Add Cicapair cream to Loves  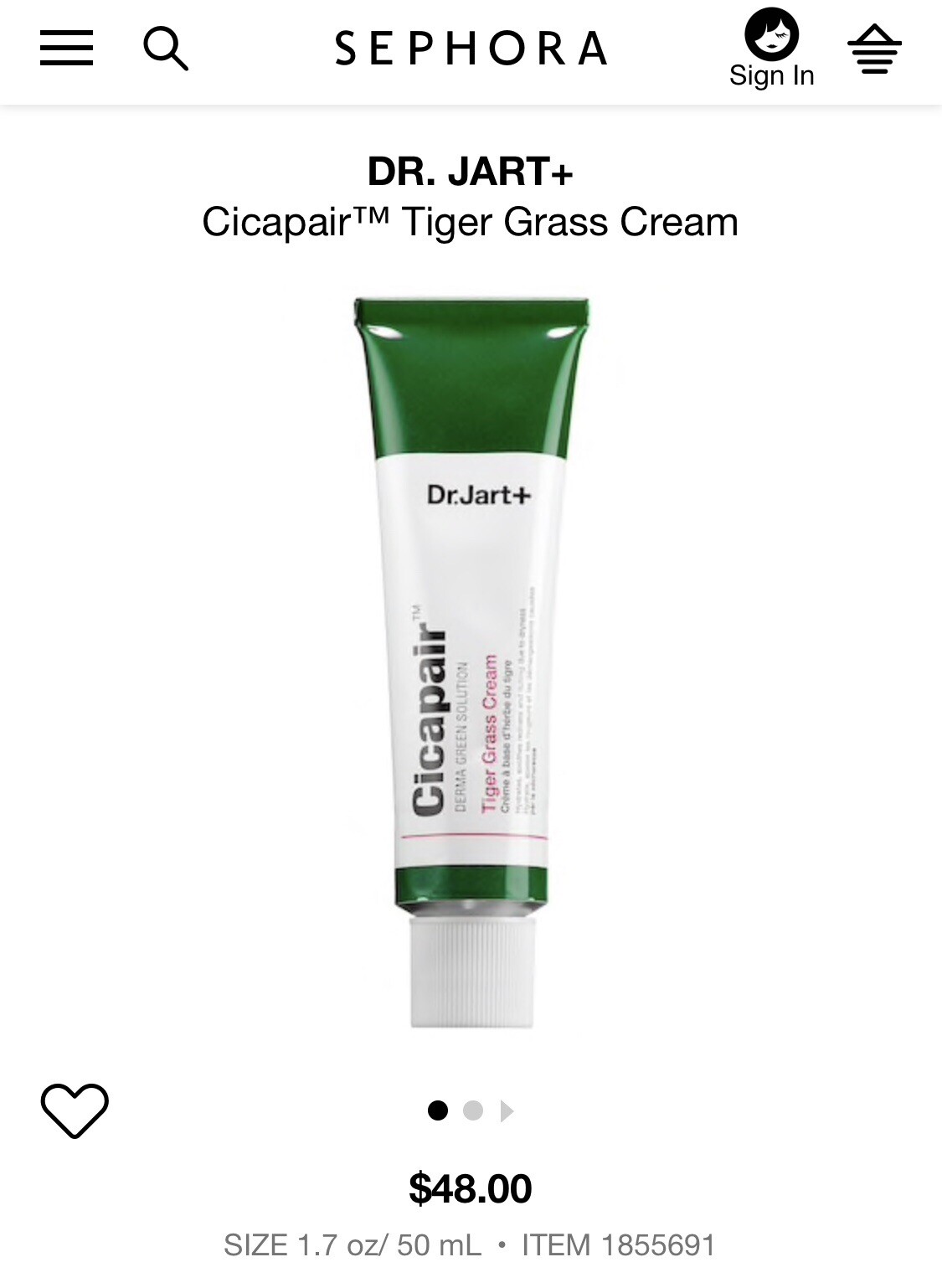pos(75,1110)
